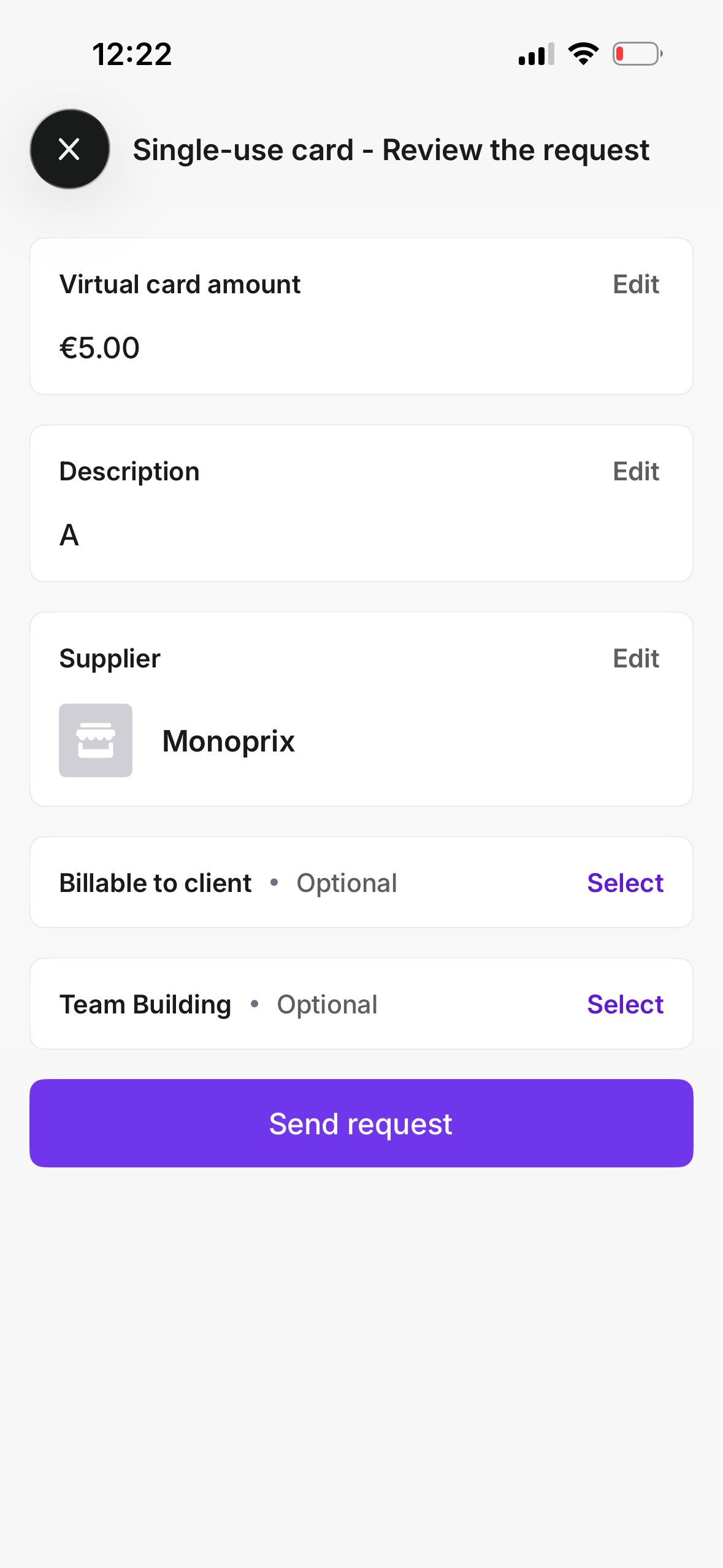Close the single-use card review screen
The width and height of the screenshot is (723, 1568).
pos(69,149)
